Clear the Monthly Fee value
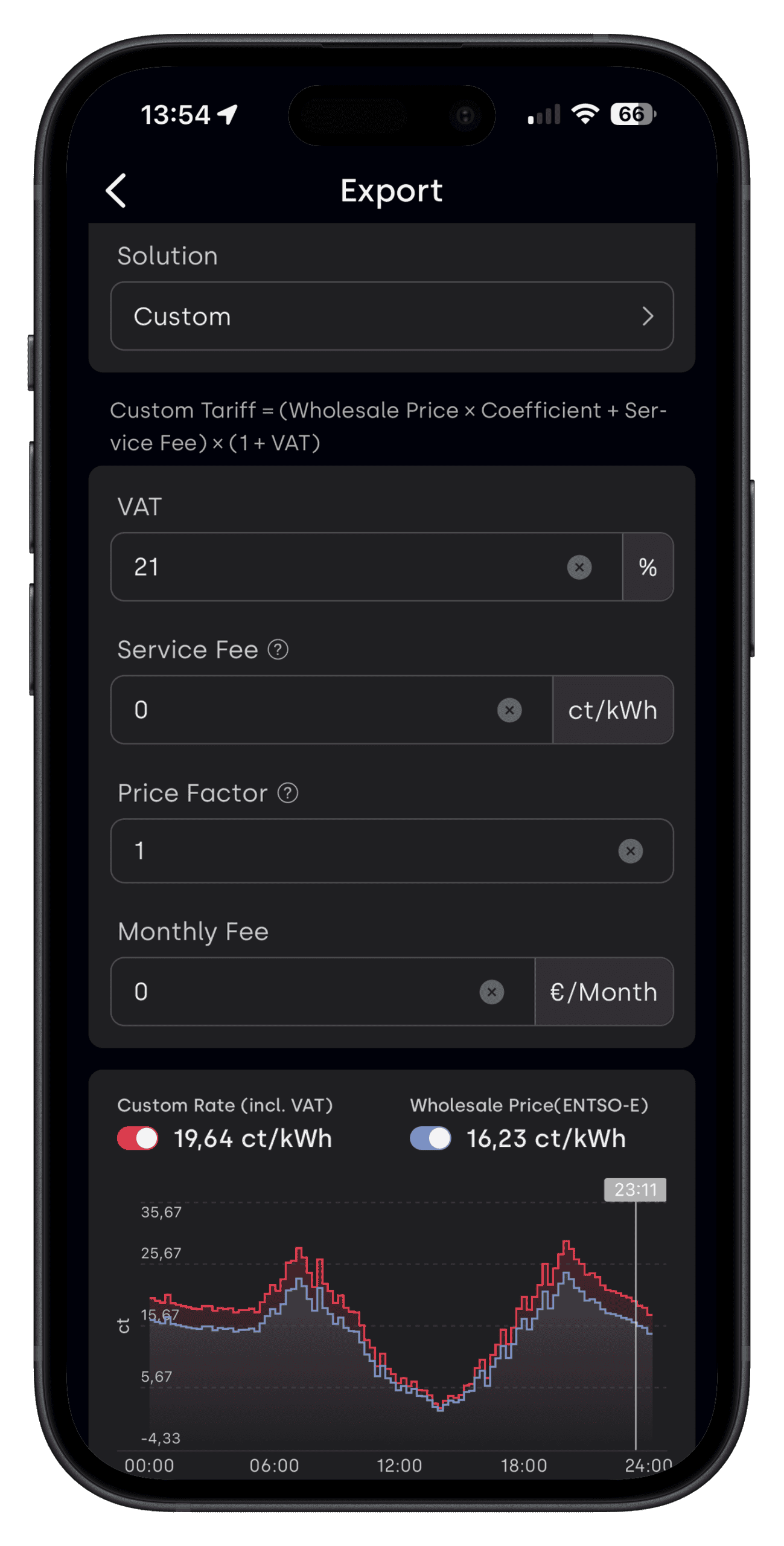 point(491,992)
